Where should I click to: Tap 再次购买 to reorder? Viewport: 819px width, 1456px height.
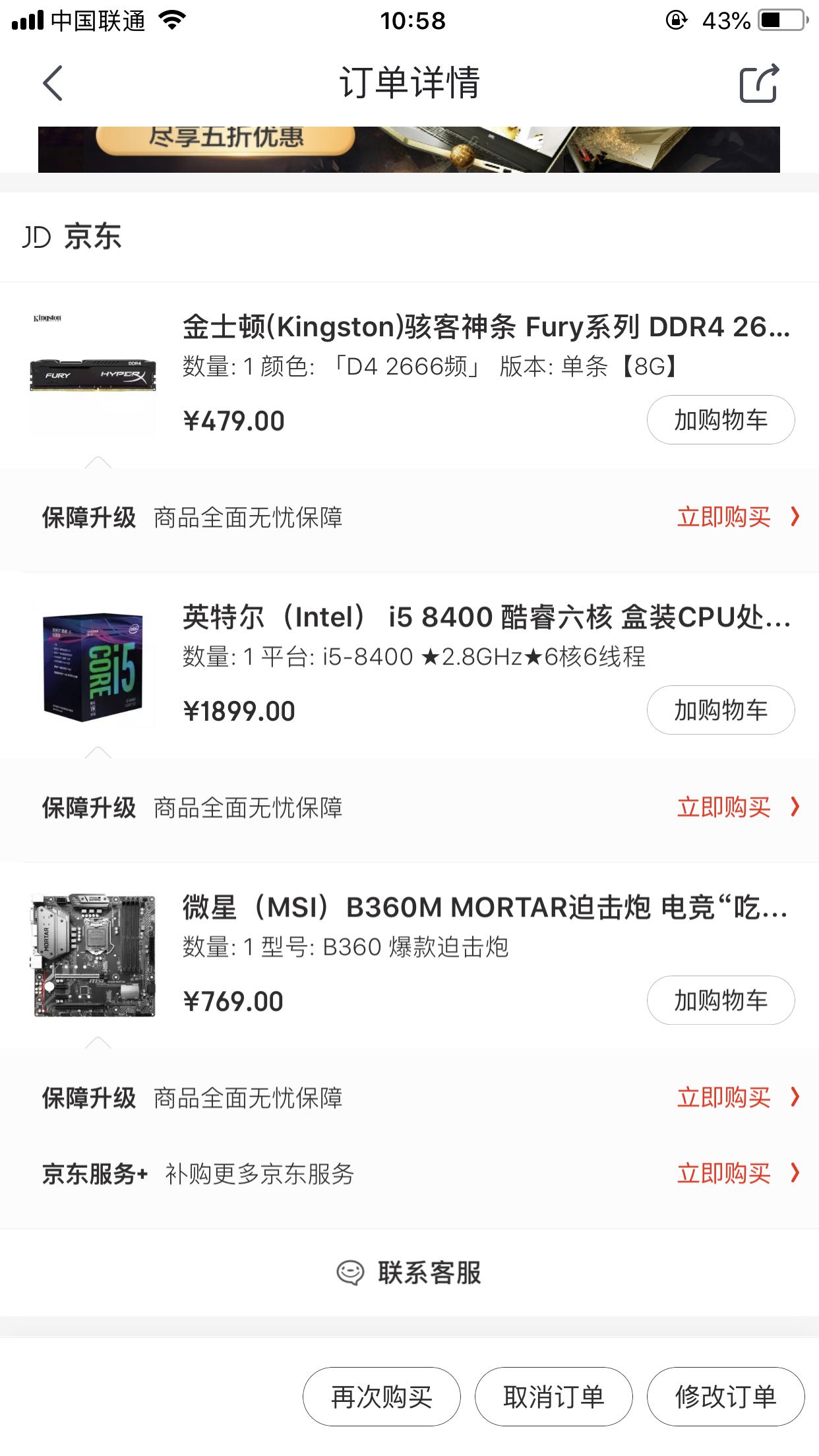pos(382,1397)
